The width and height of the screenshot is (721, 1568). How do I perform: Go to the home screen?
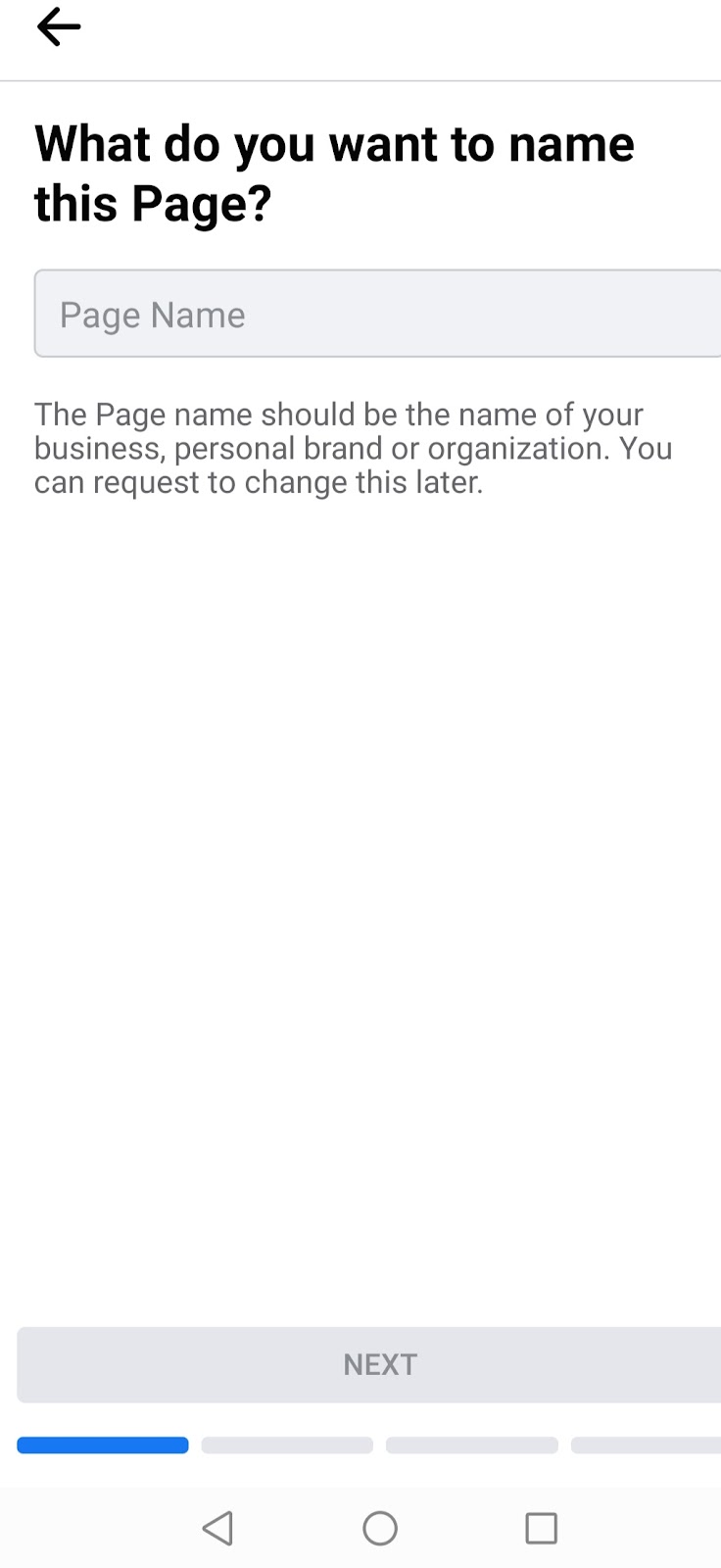(380, 1528)
